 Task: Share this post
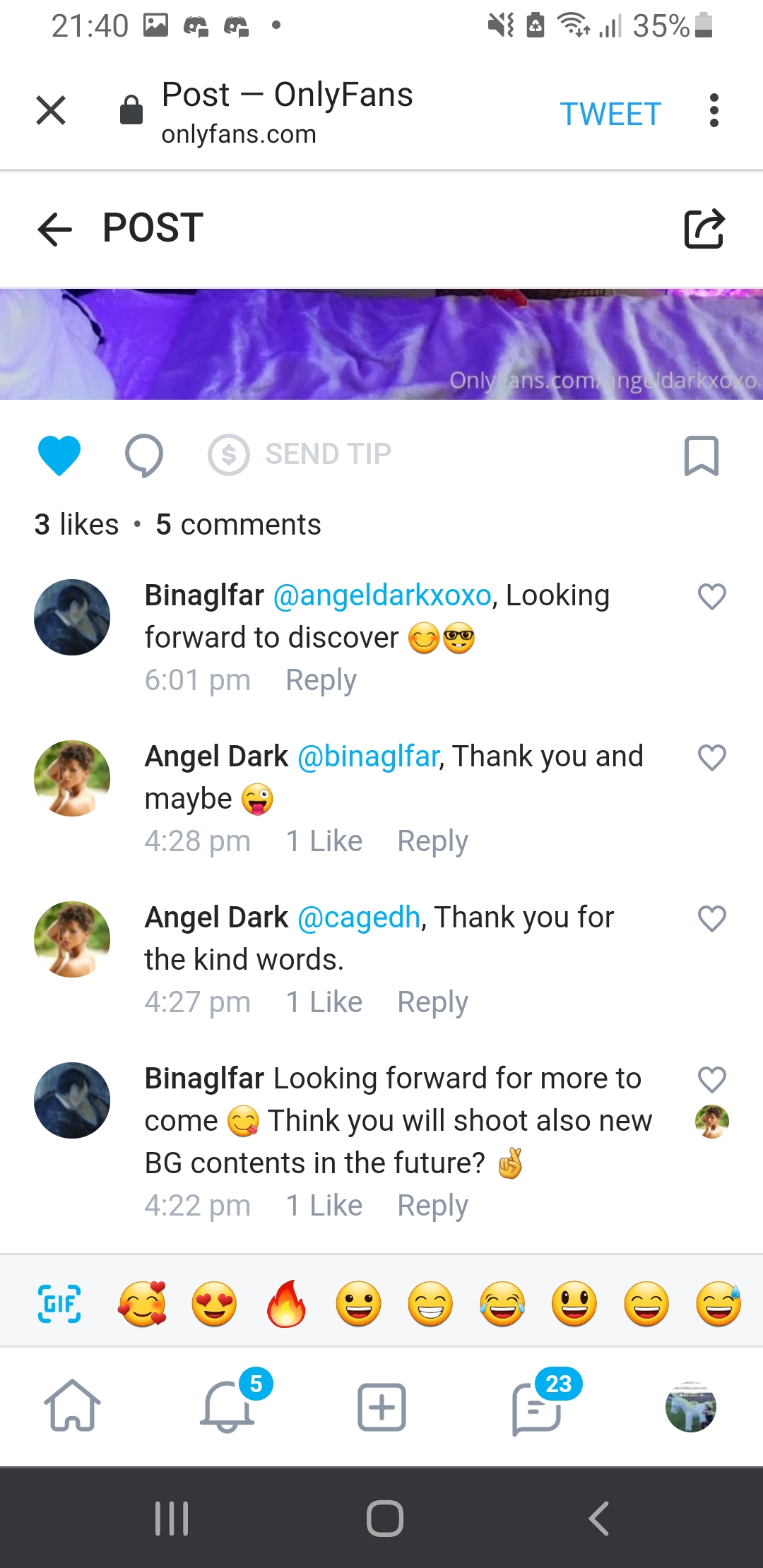(x=704, y=228)
